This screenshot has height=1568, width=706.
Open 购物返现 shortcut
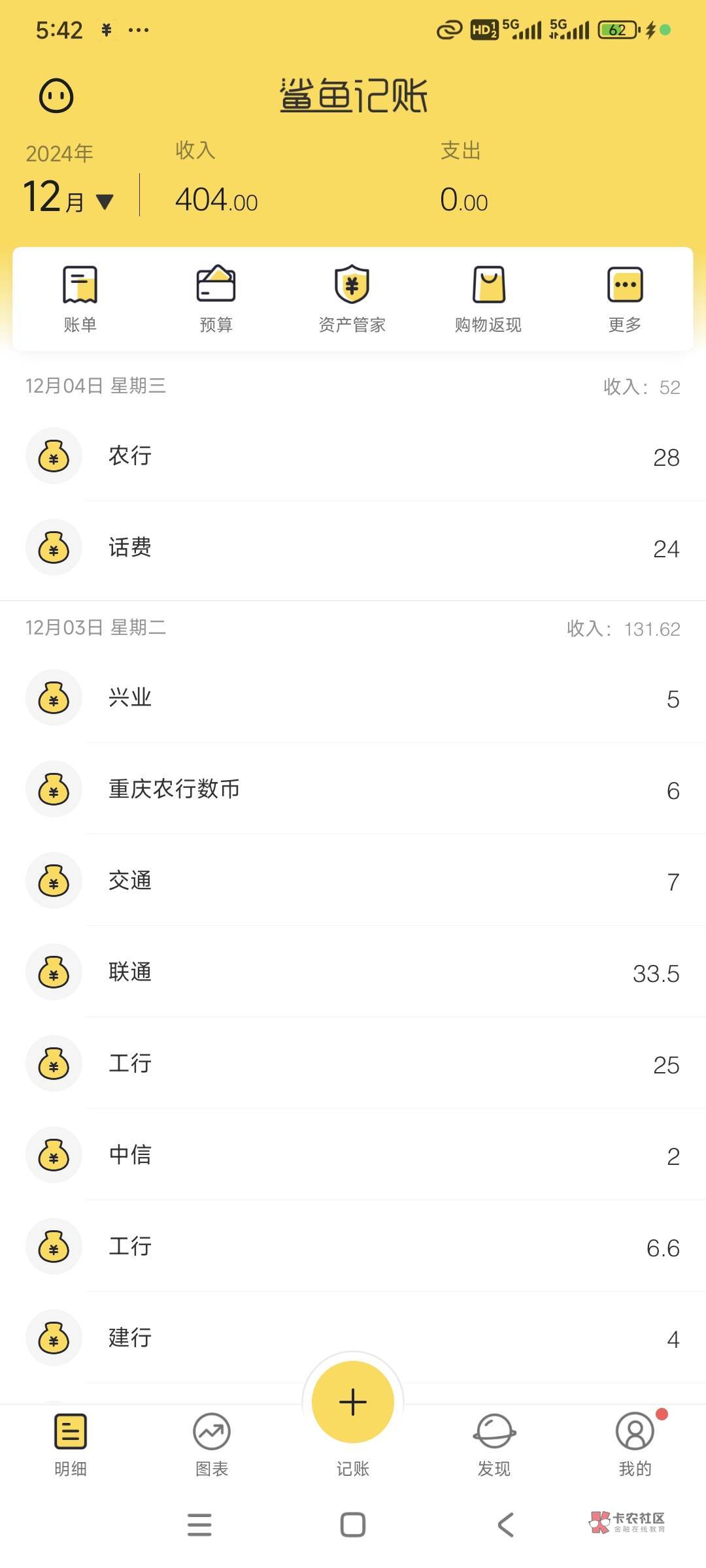tap(488, 299)
